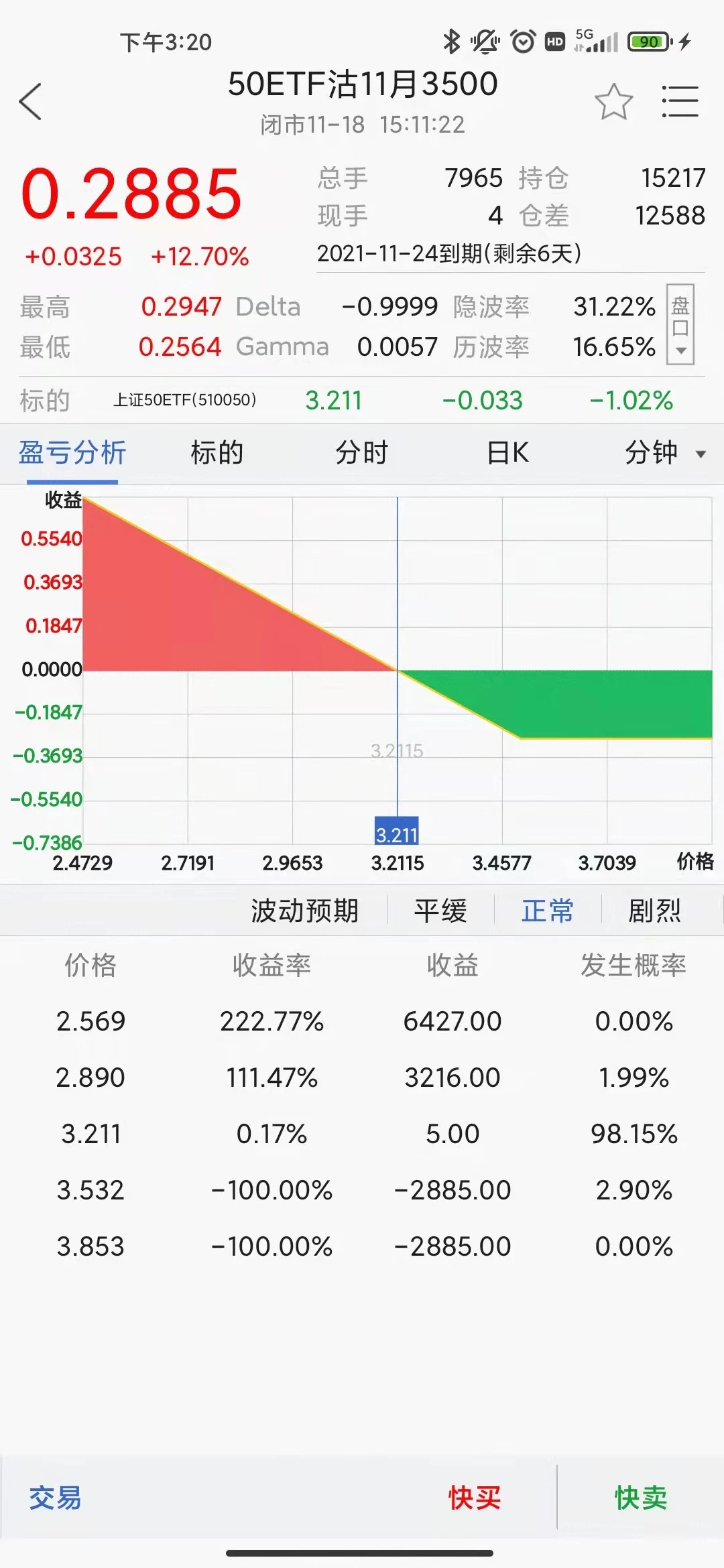The image size is (724, 1568).
Task: Go back using the top-left arrow
Action: click(31, 102)
